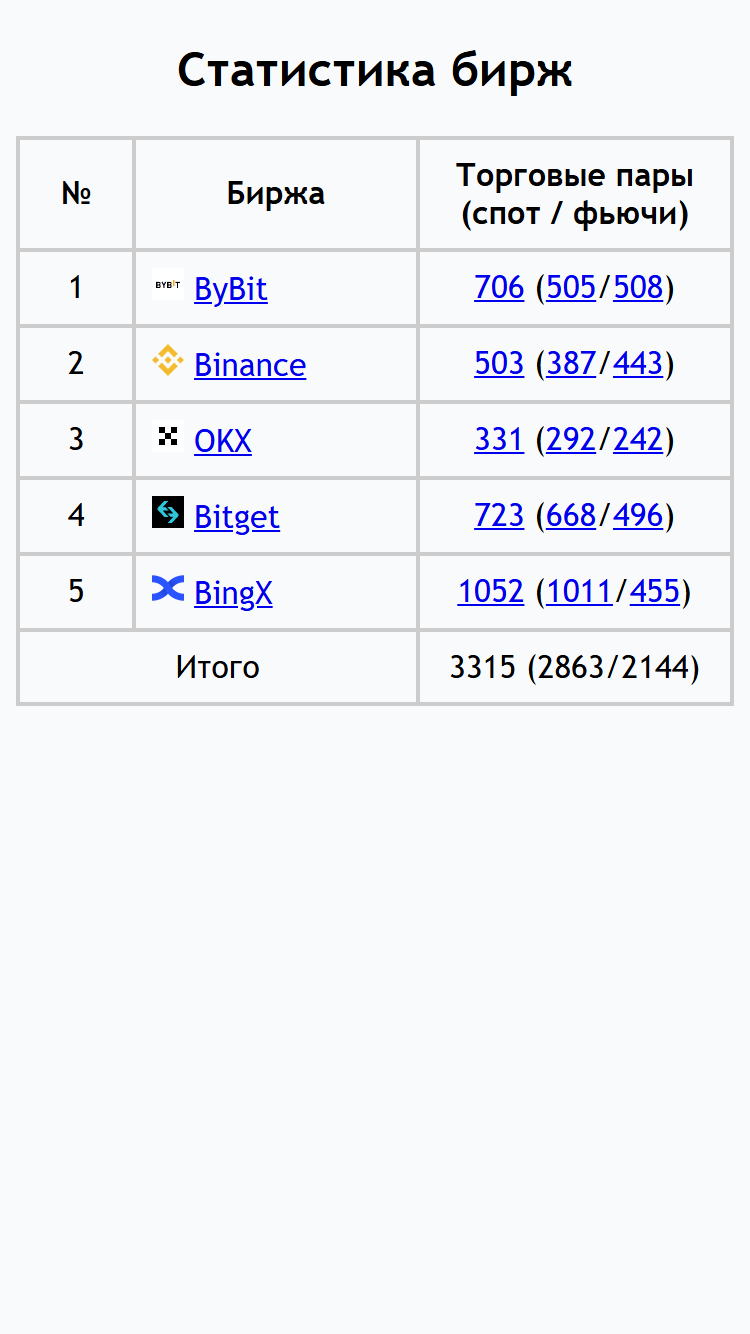Open OKX's spot pairs link 292
The image size is (750, 1334).
tap(571, 440)
